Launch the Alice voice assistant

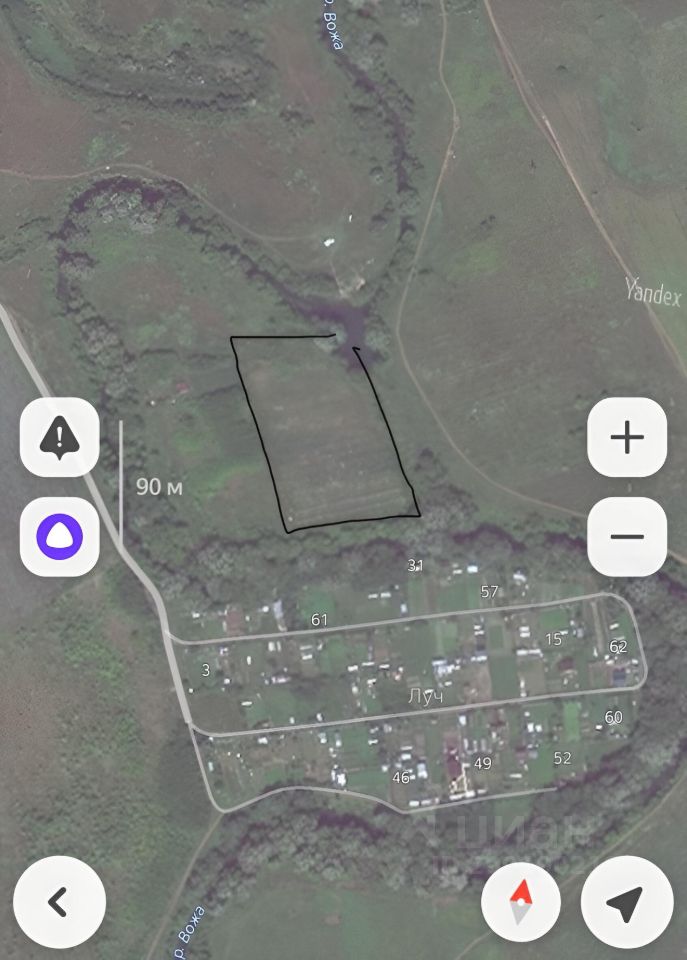tap(60, 537)
